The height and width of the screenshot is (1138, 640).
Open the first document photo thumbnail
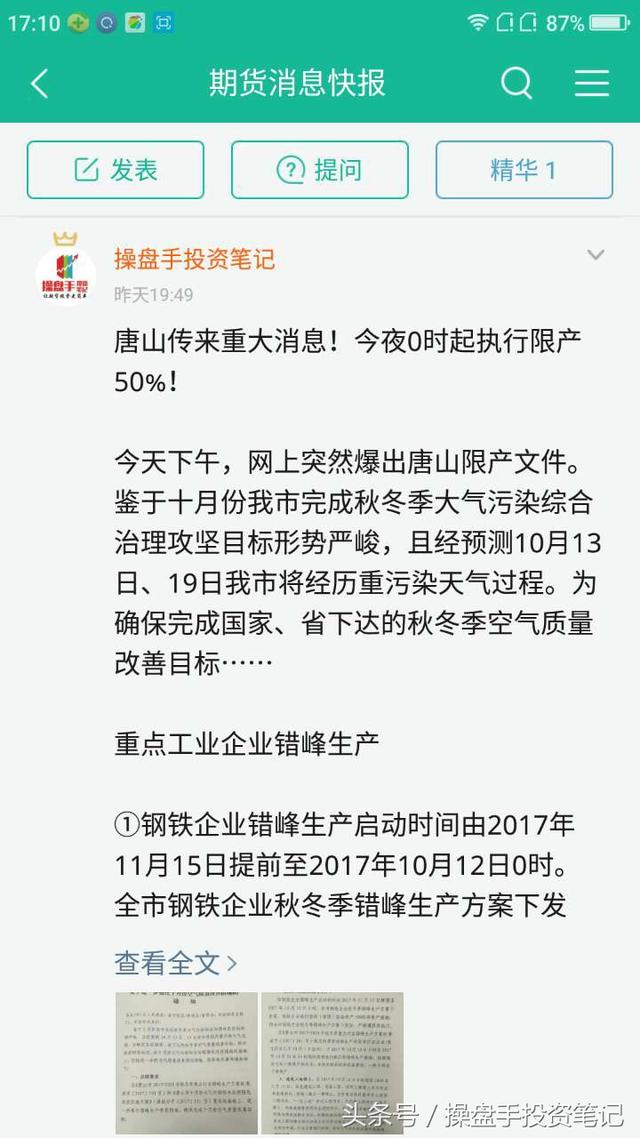184,1062
